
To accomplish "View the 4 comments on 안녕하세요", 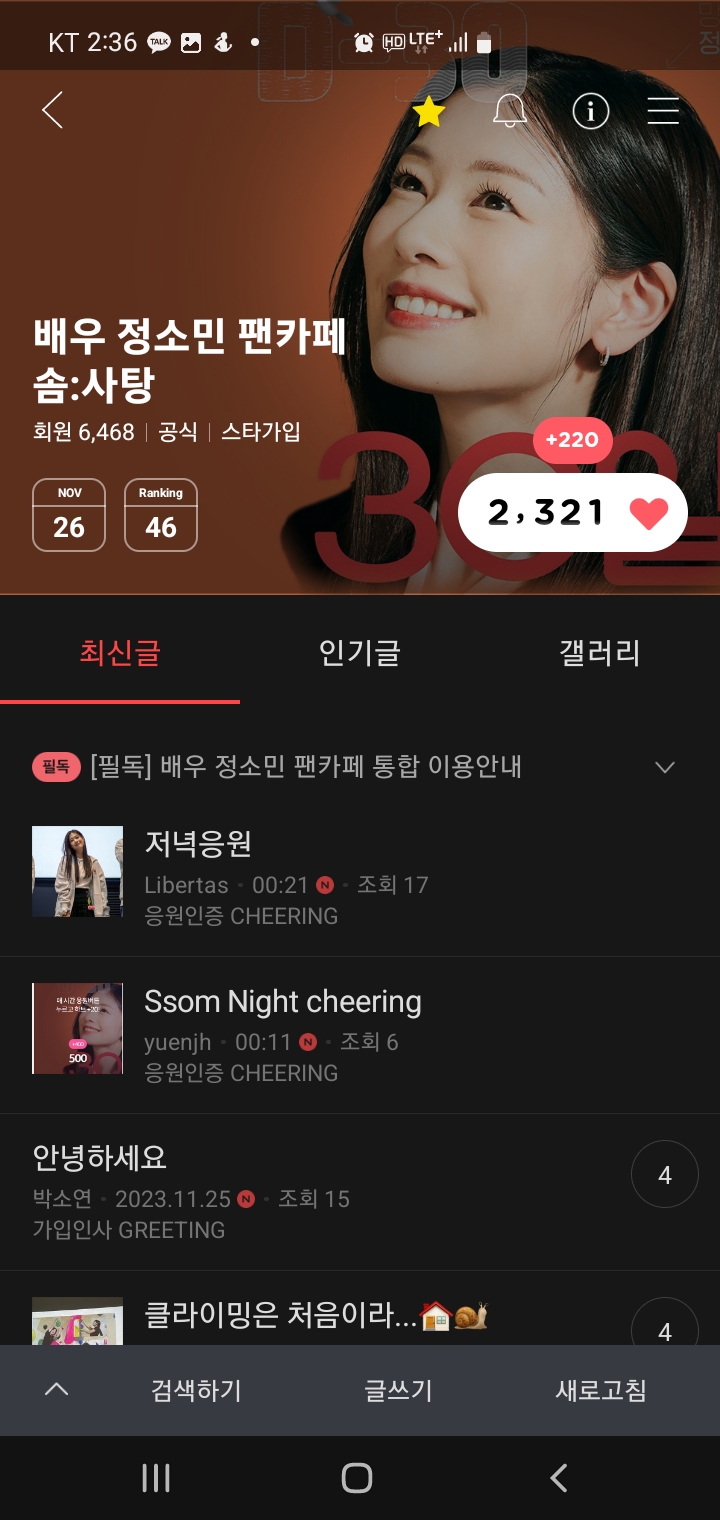I will pos(664,1175).
